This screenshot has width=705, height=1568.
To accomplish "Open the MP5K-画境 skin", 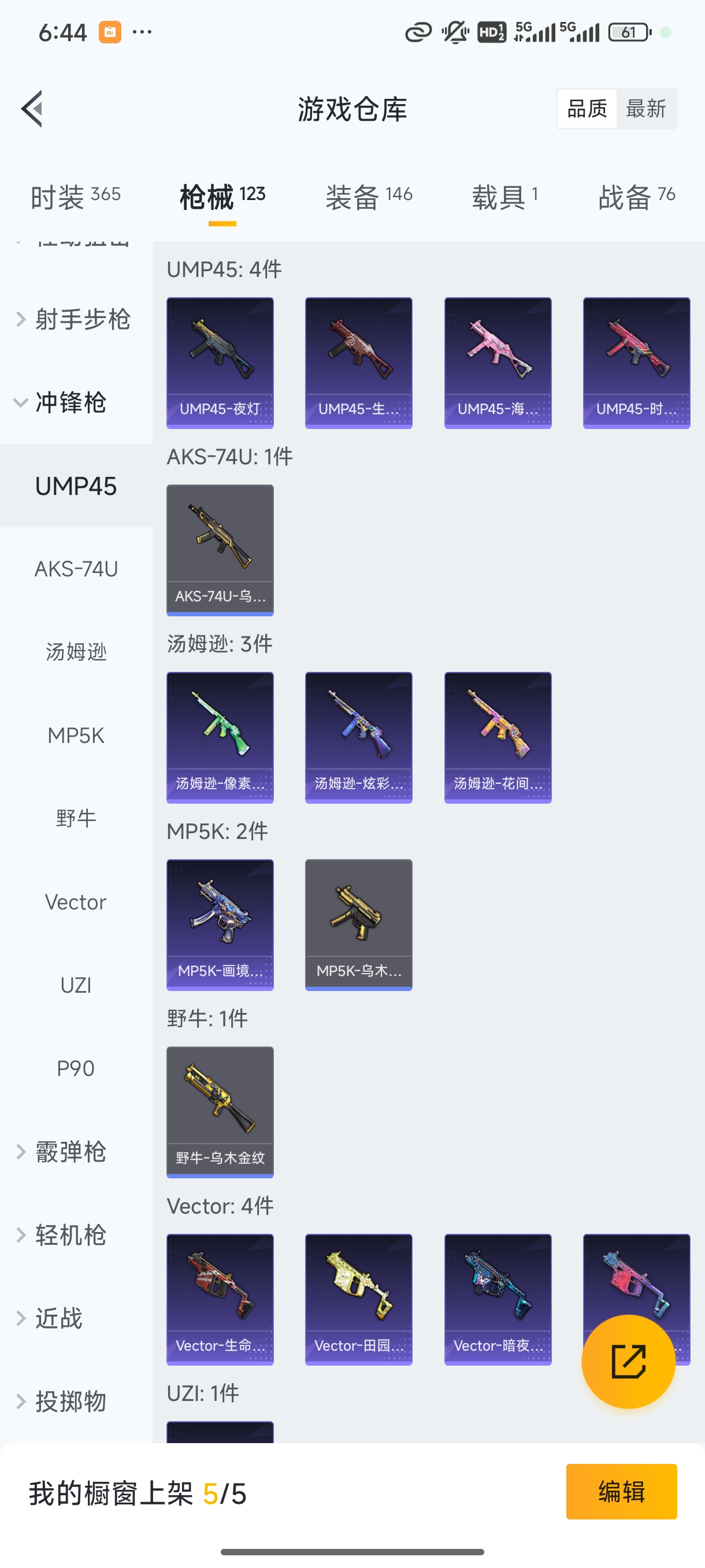I will click(x=220, y=924).
